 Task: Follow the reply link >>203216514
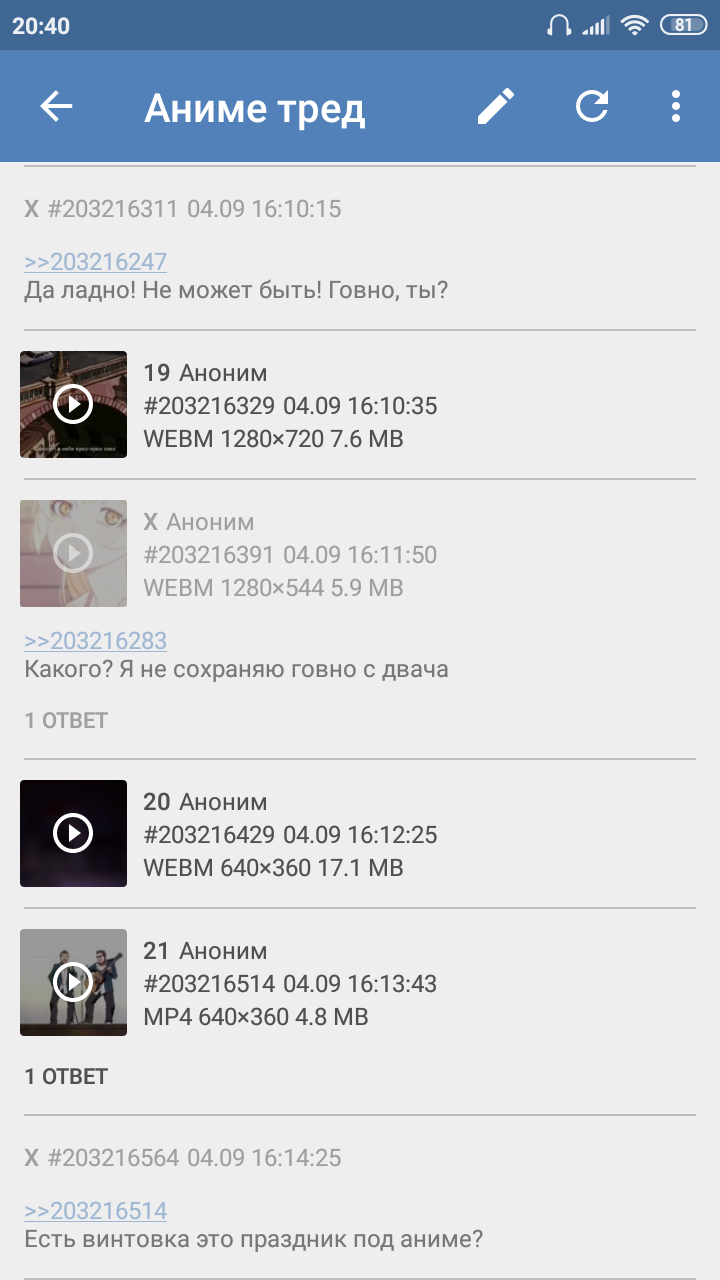95,1211
